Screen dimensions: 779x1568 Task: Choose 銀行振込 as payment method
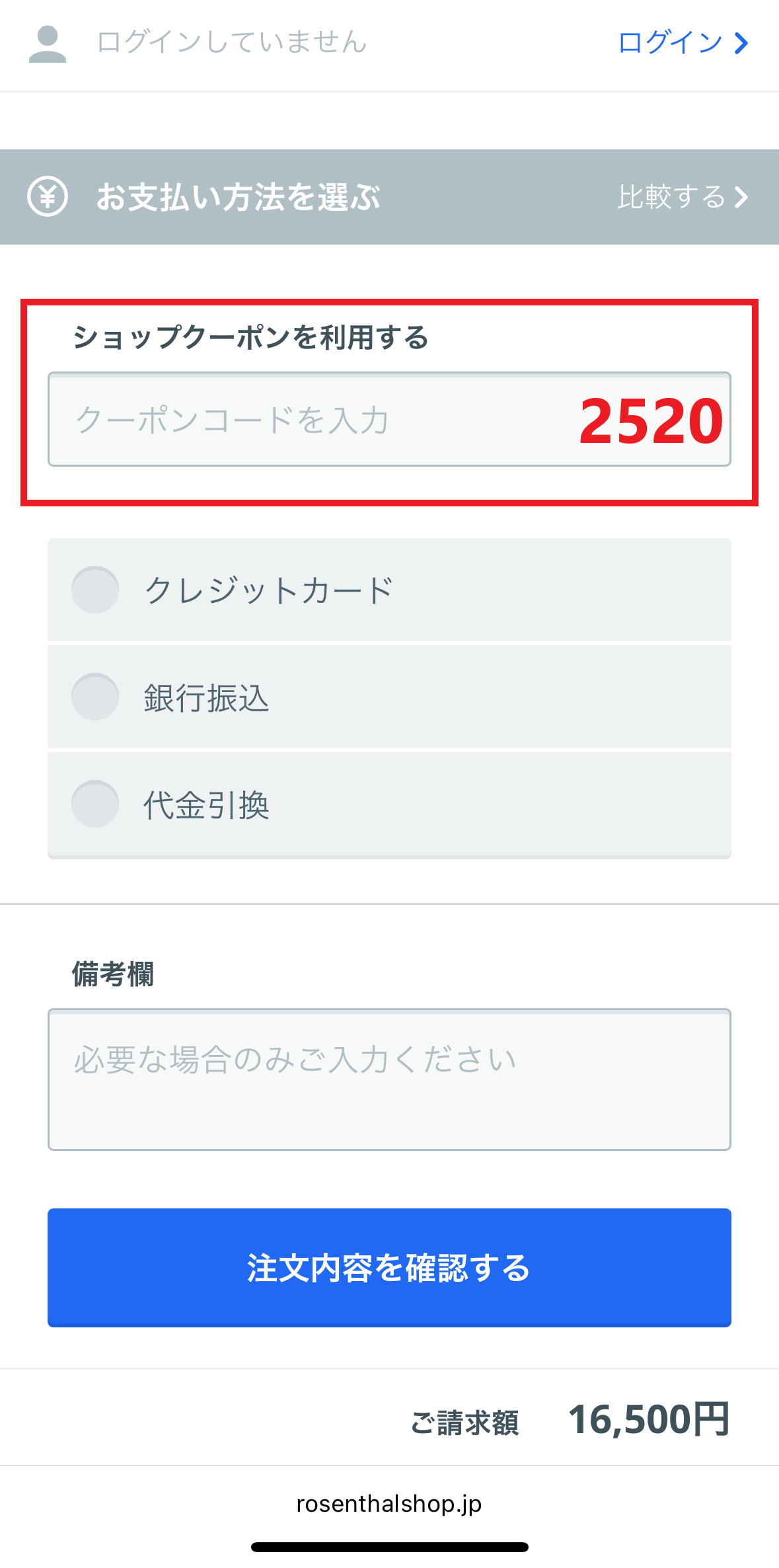[x=389, y=697]
